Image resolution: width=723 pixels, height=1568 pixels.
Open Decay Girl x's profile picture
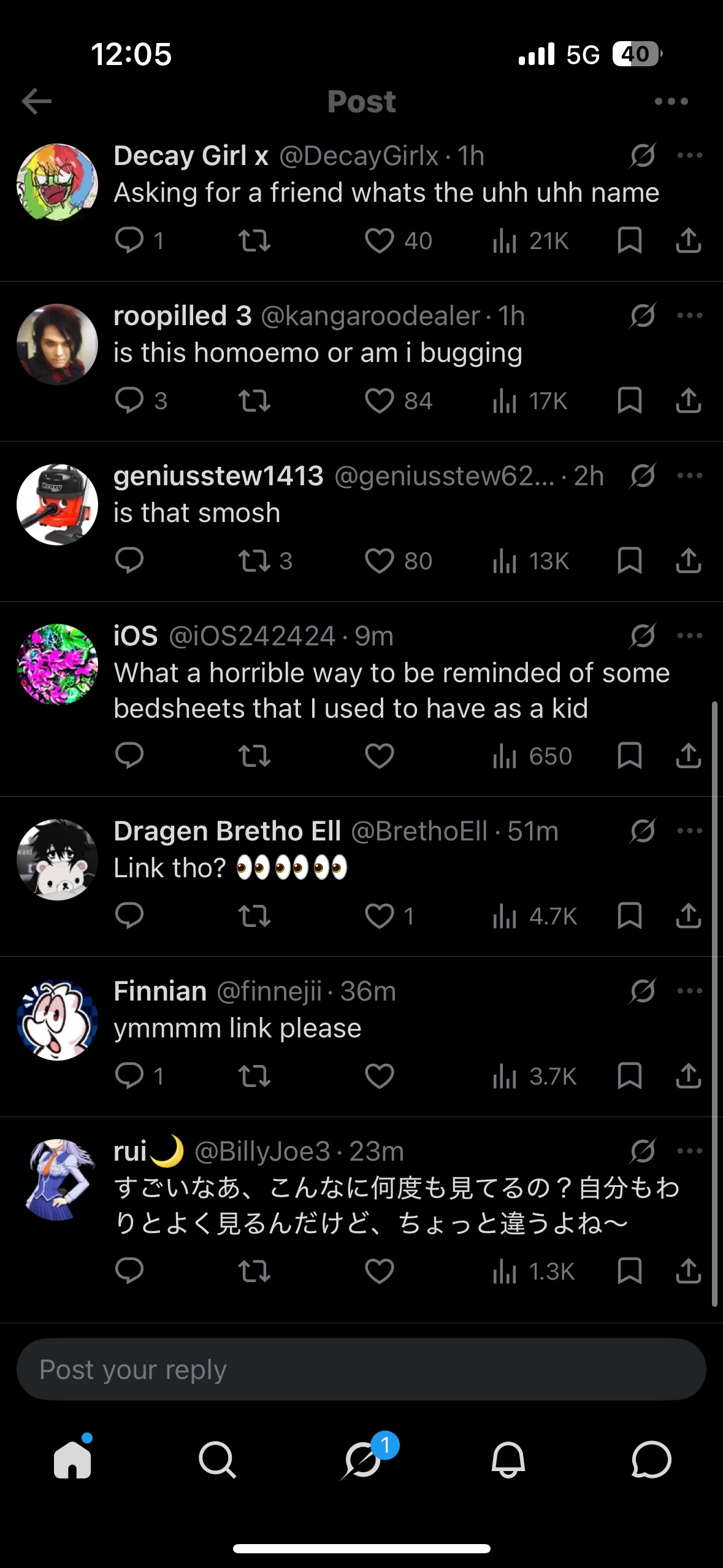pos(57,183)
